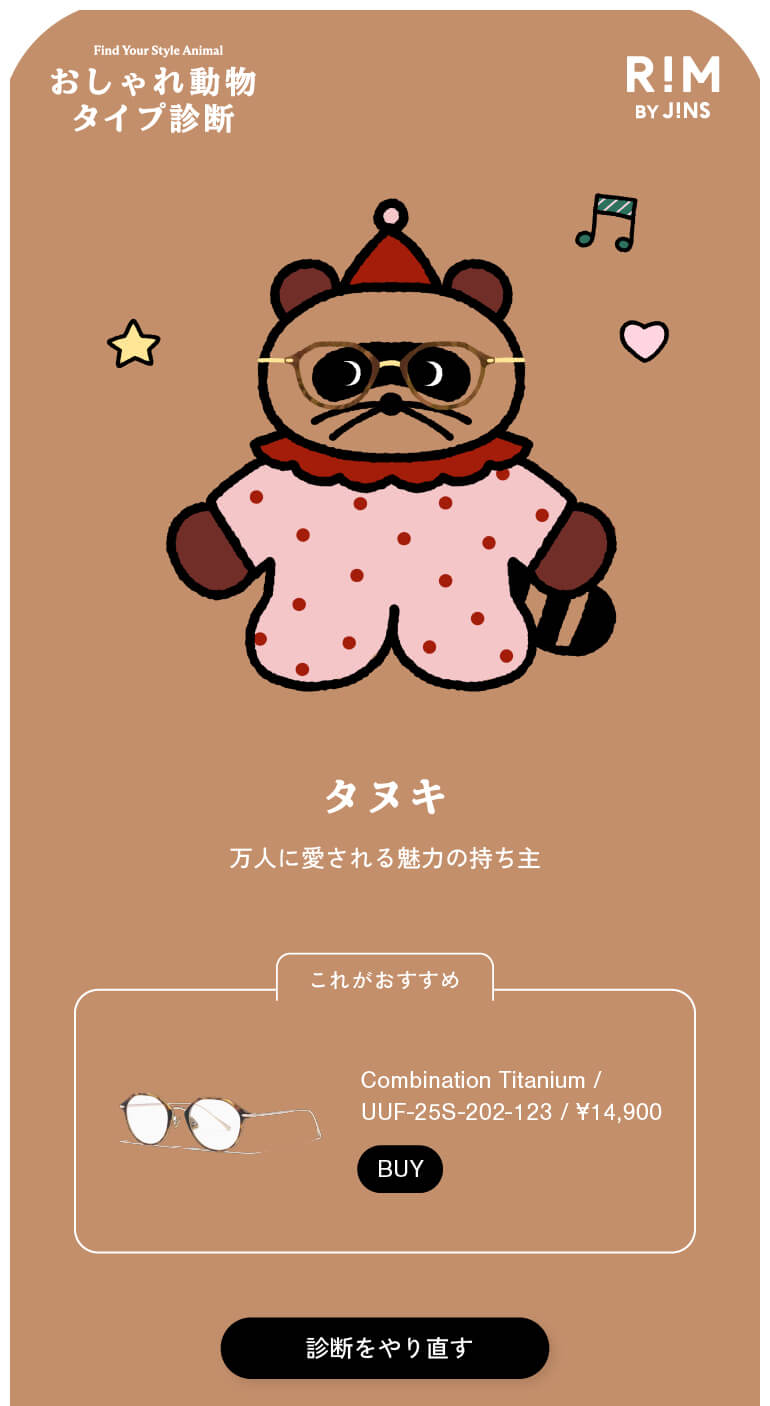This screenshot has height=1406, width=770.
Task: Restart the quiz with 診断をやり直す
Action: [385, 1347]
